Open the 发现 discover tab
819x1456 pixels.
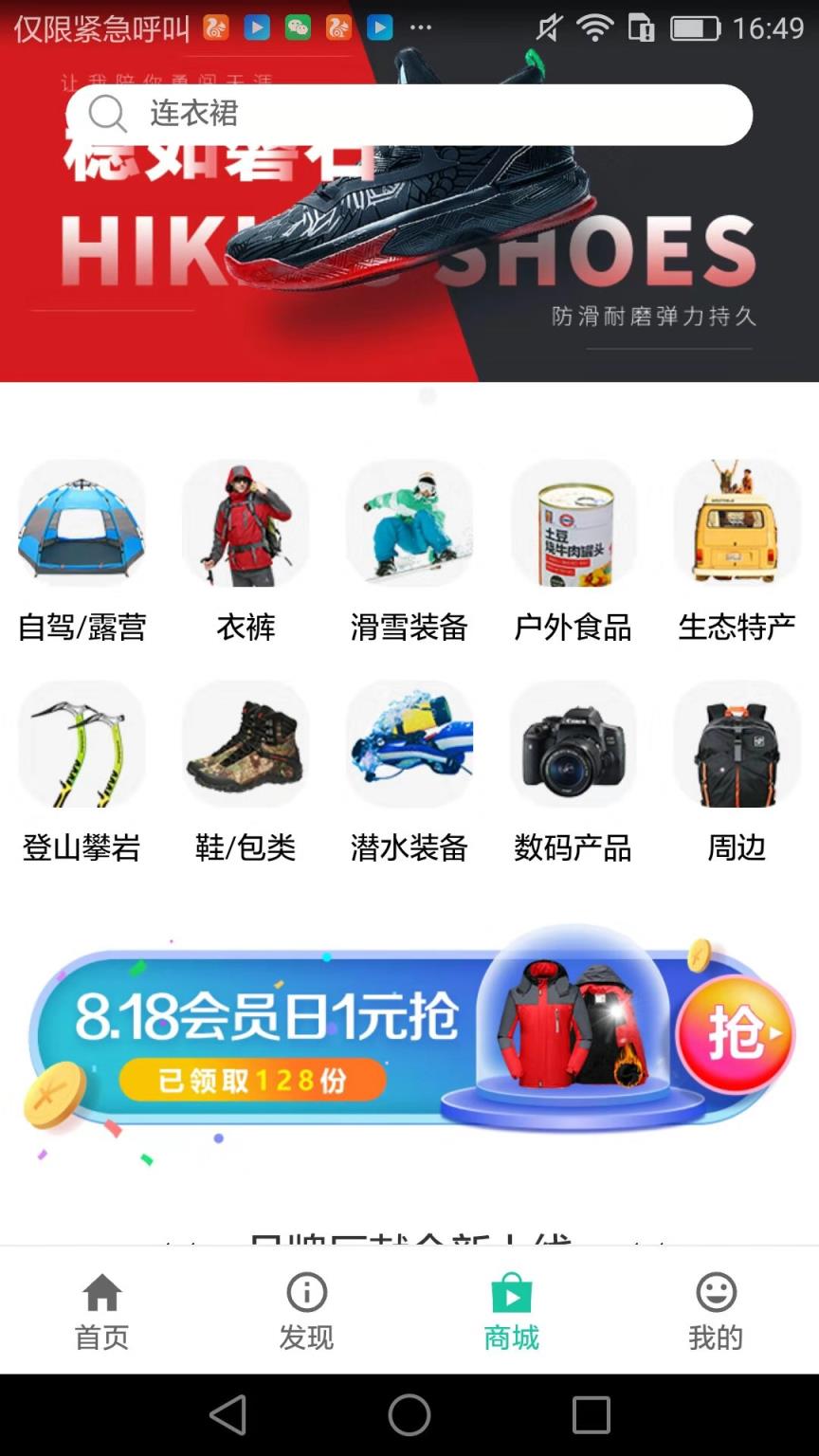306,1310
